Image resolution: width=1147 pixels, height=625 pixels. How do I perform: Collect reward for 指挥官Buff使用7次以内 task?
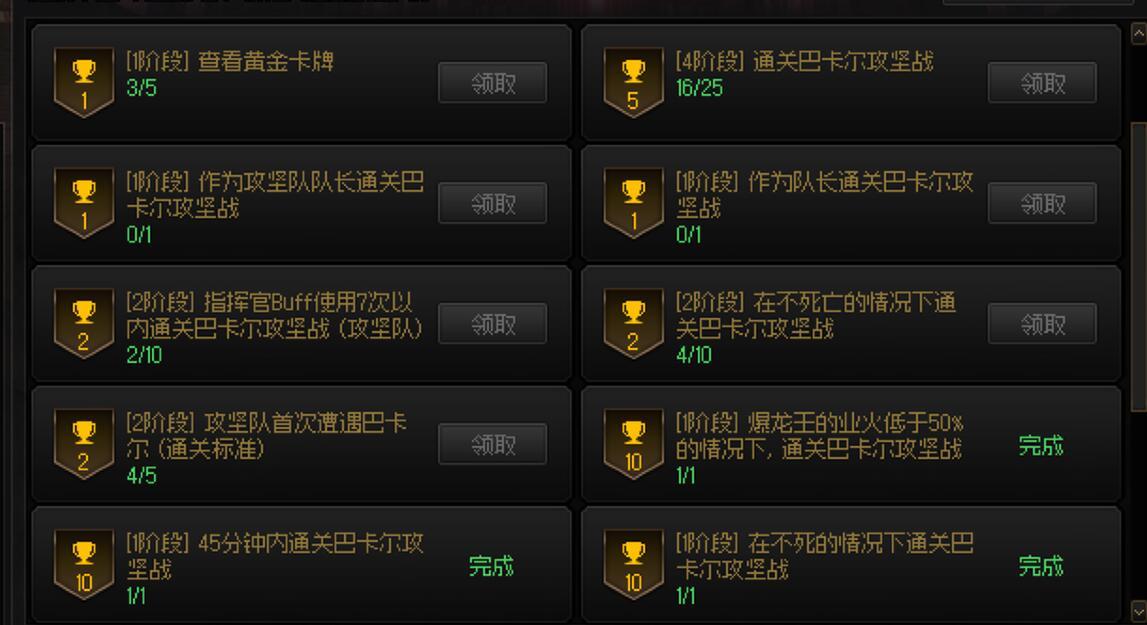(492, 324)
